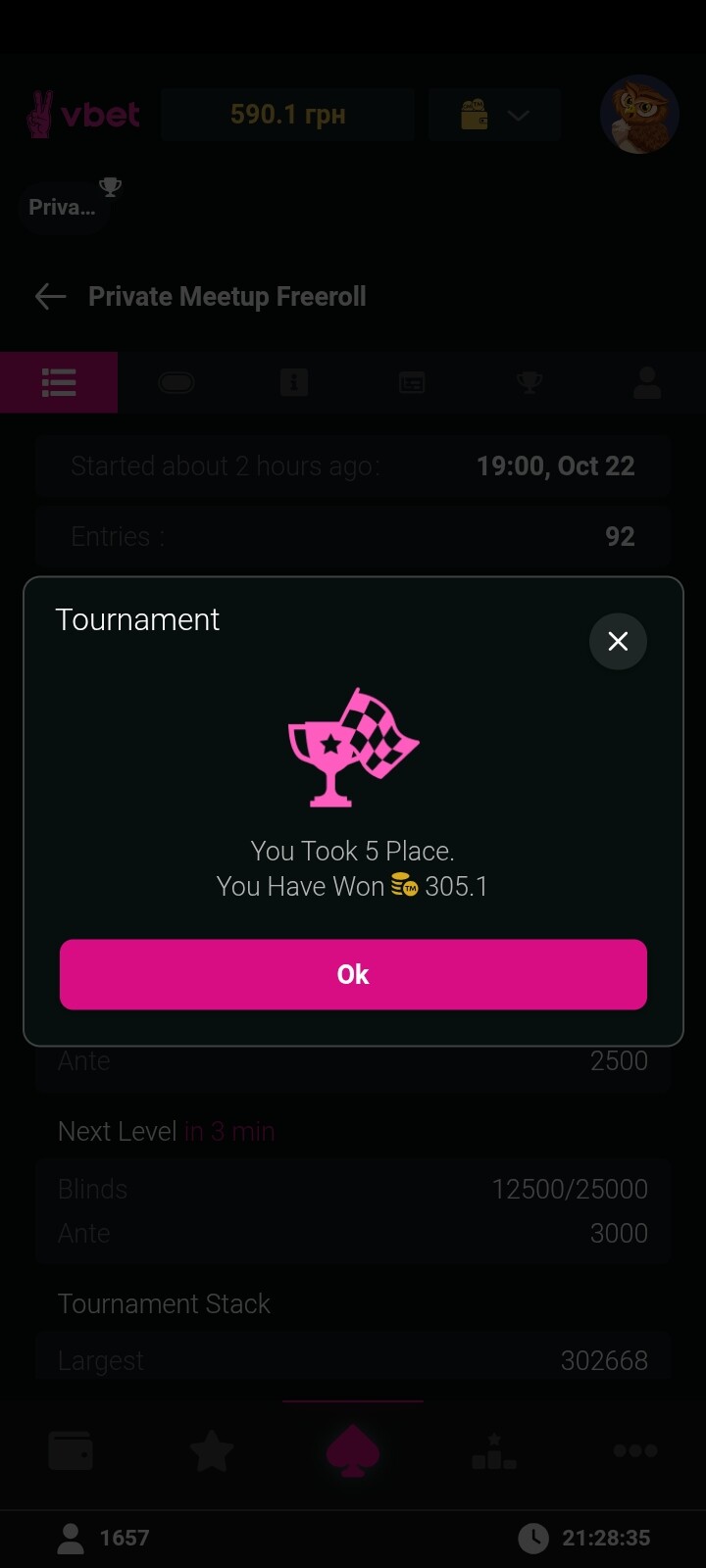Viewport: 706px width, 1568px height.
Task: Show the players tab
Action: pyautogui.click(x=647, y=382)
